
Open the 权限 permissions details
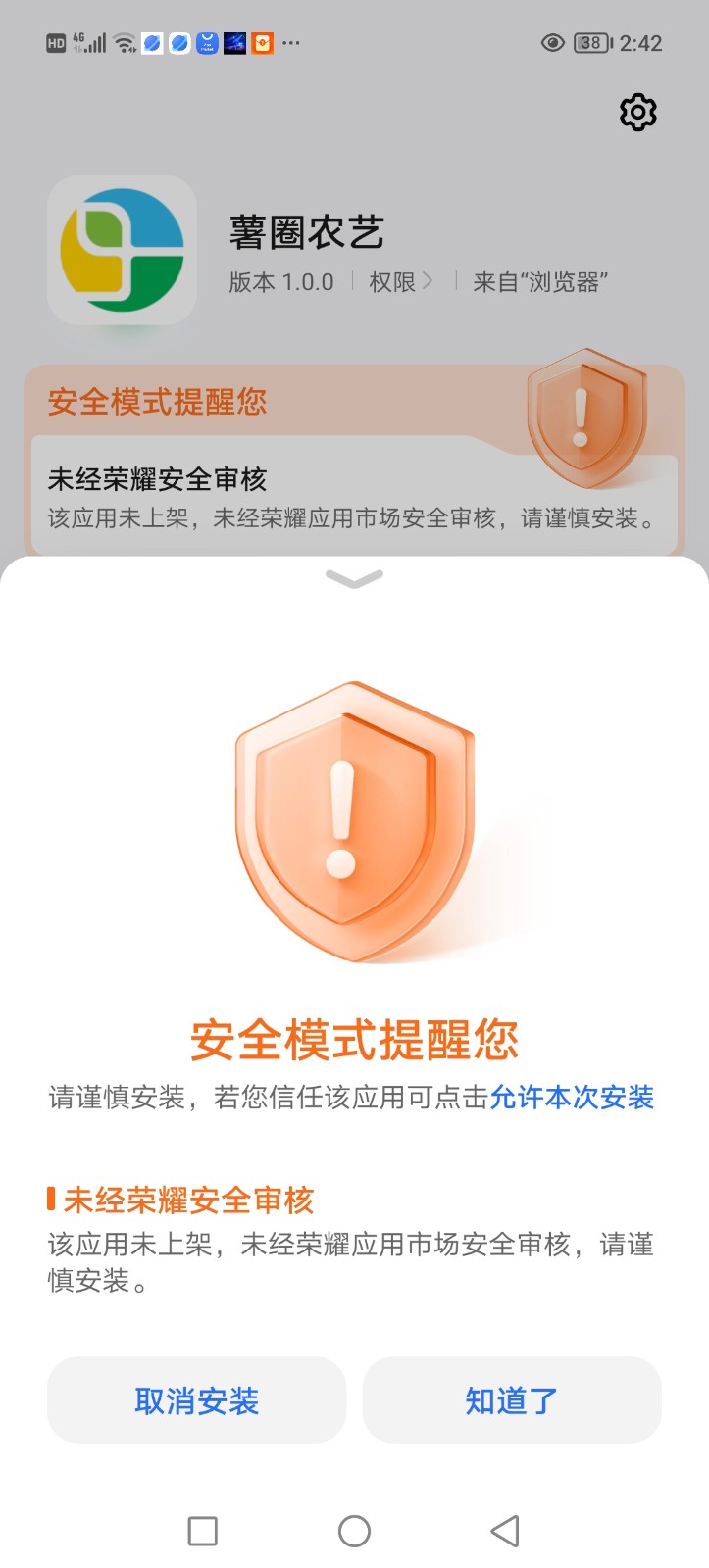coord(400,282)
